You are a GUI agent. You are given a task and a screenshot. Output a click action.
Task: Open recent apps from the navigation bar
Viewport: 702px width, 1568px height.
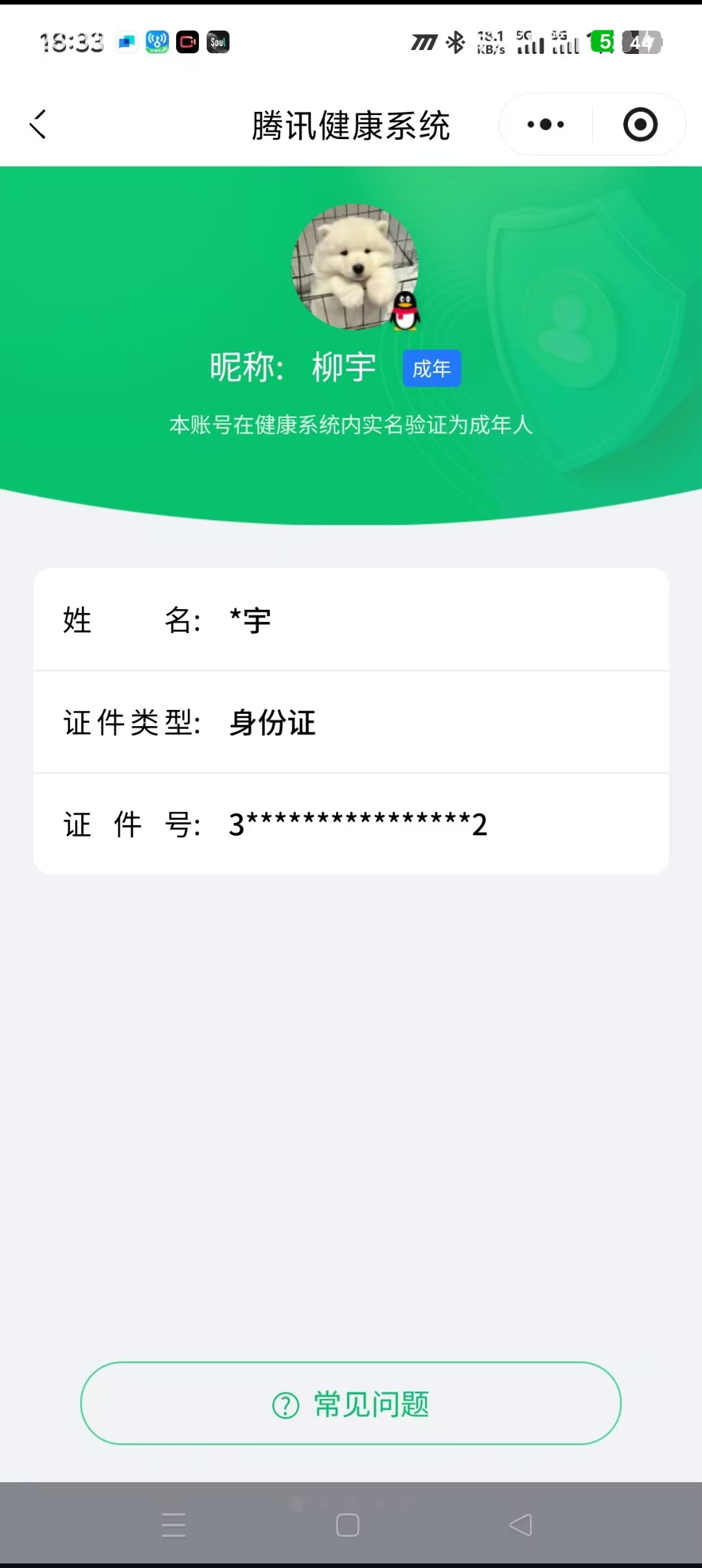[x=174, y=1524]
